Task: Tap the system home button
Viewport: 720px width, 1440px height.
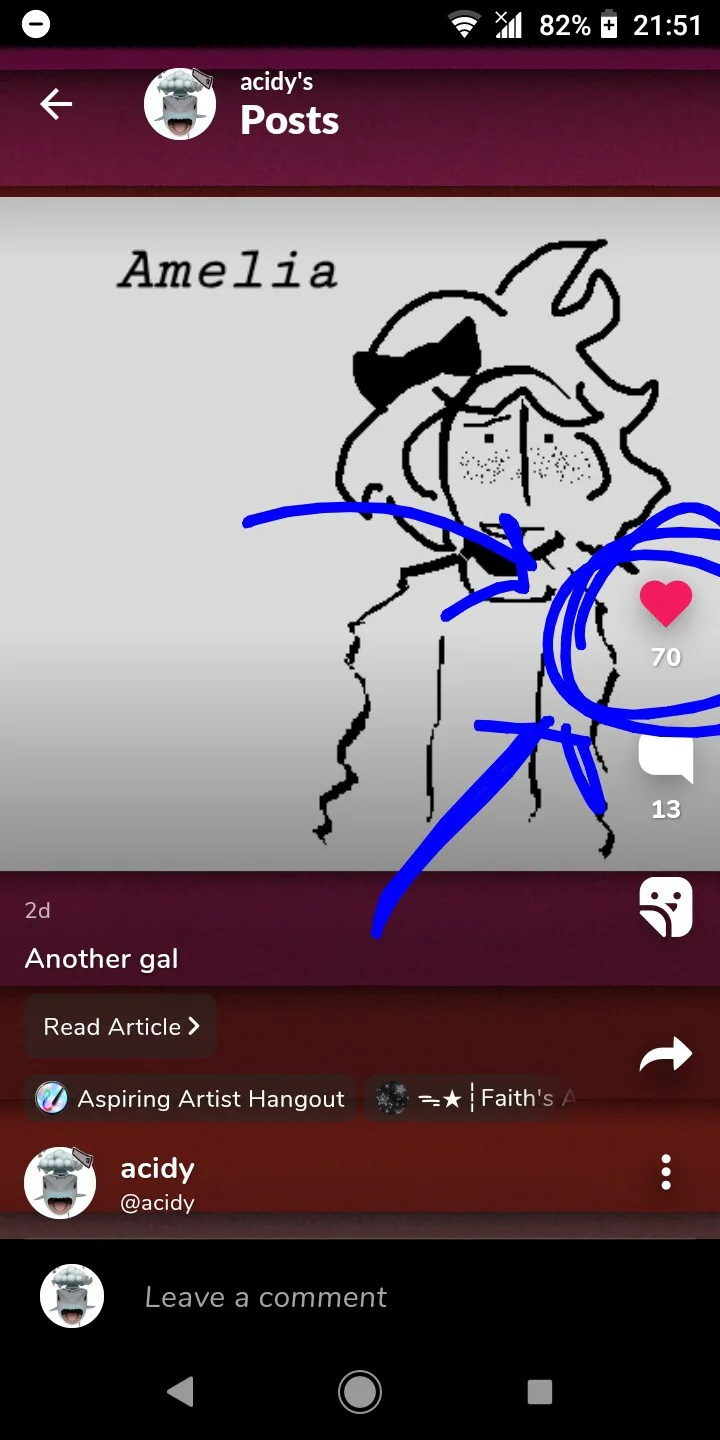Action: coord(360,1391)
